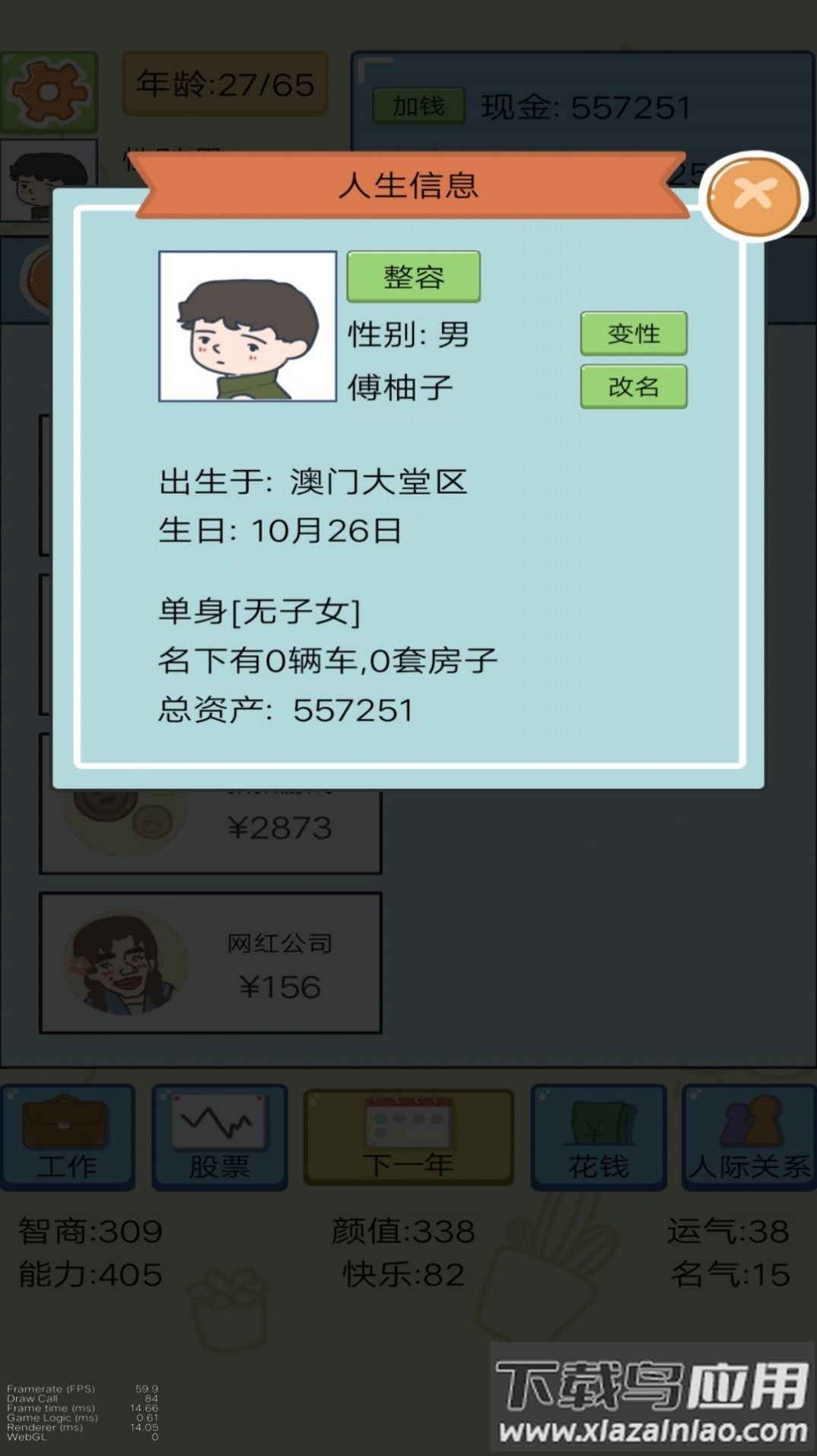817x1456 pixels.
Task: Select the ¥2873 job card
Action: tap(211, 831)
